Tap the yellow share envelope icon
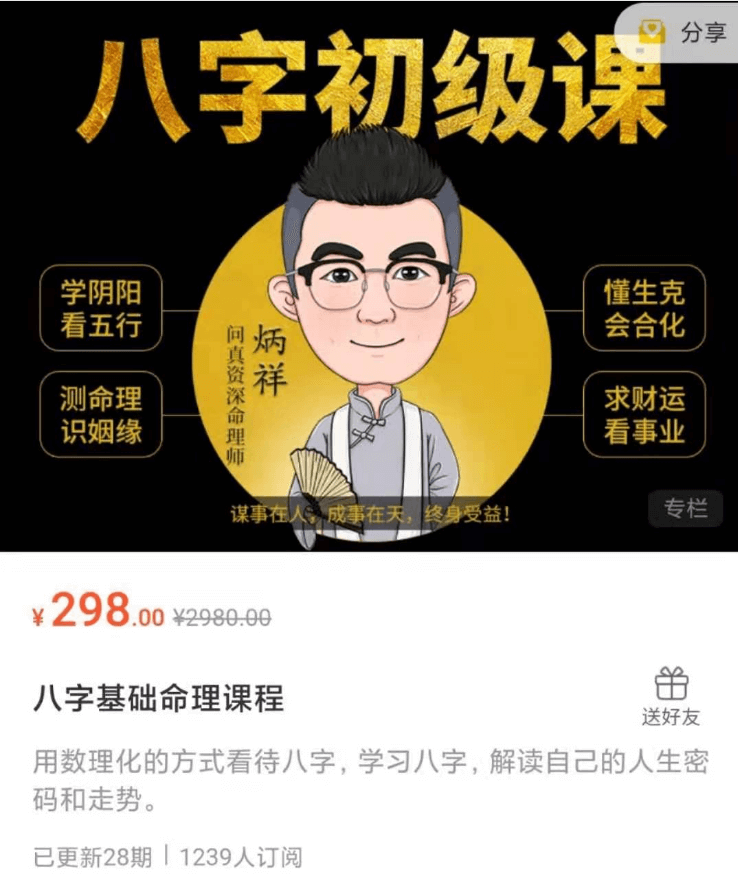This screenshot has width=738, height=874. [652, 30]
